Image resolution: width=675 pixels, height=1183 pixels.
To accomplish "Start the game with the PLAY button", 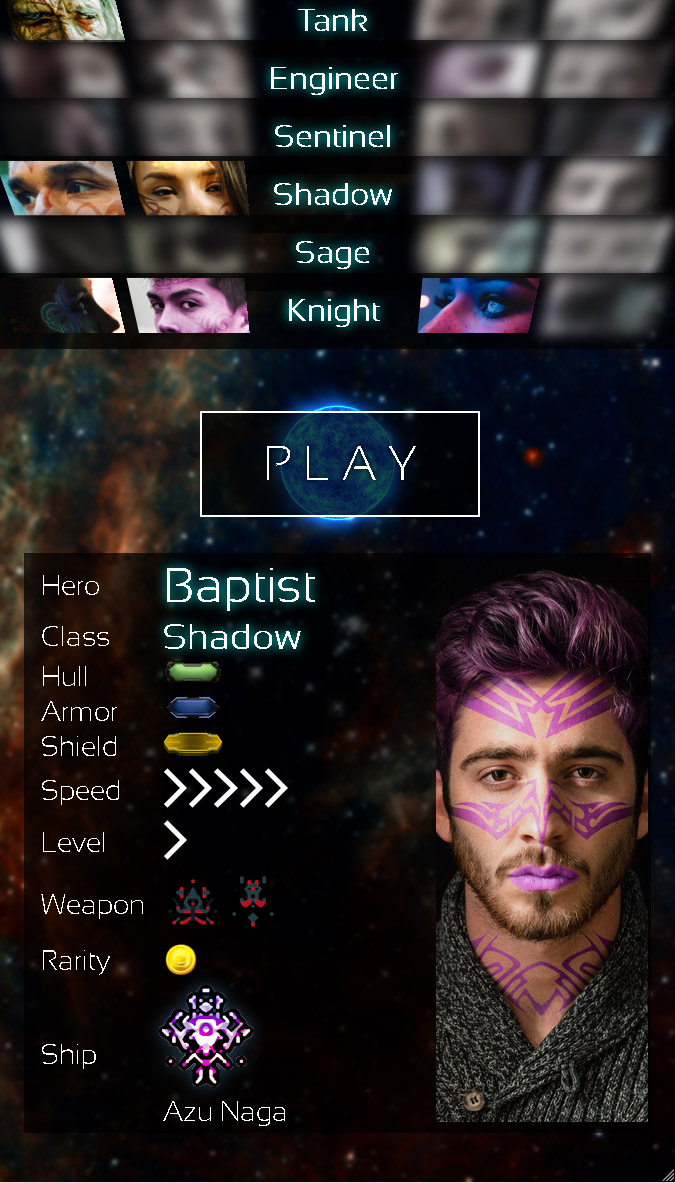I will (339, 464).
